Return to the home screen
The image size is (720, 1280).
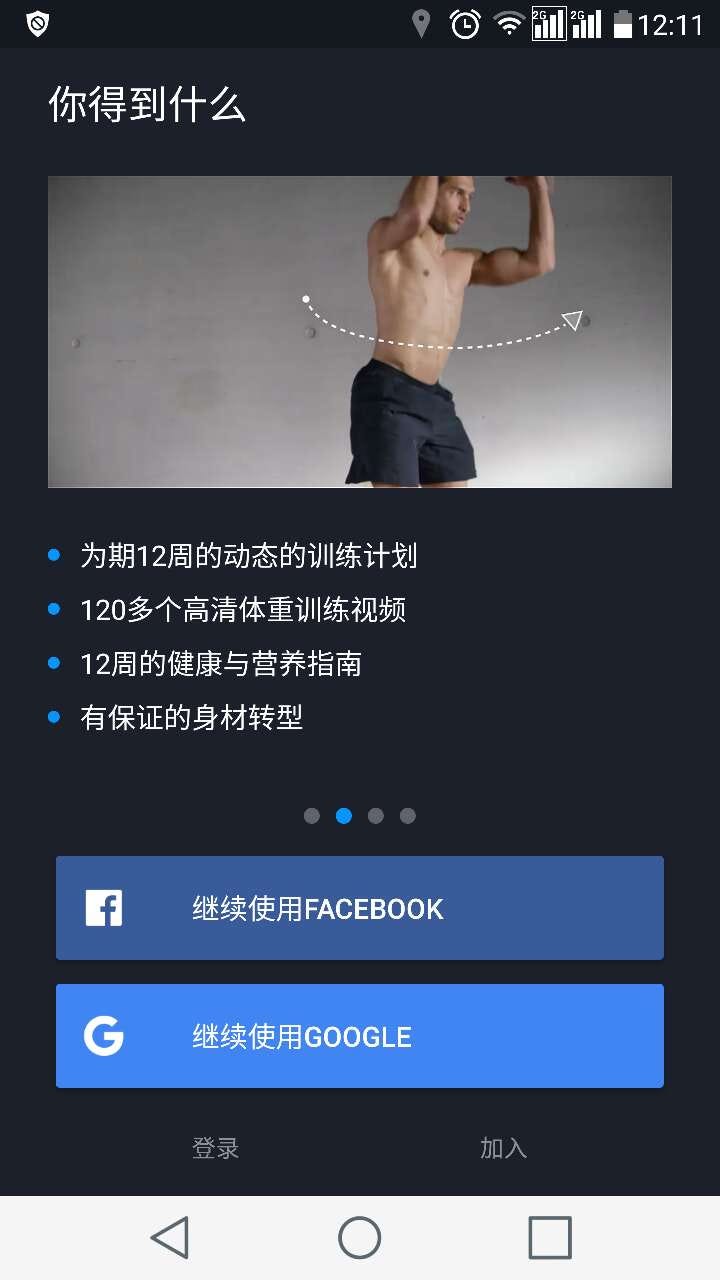[x=360, y=1238]
